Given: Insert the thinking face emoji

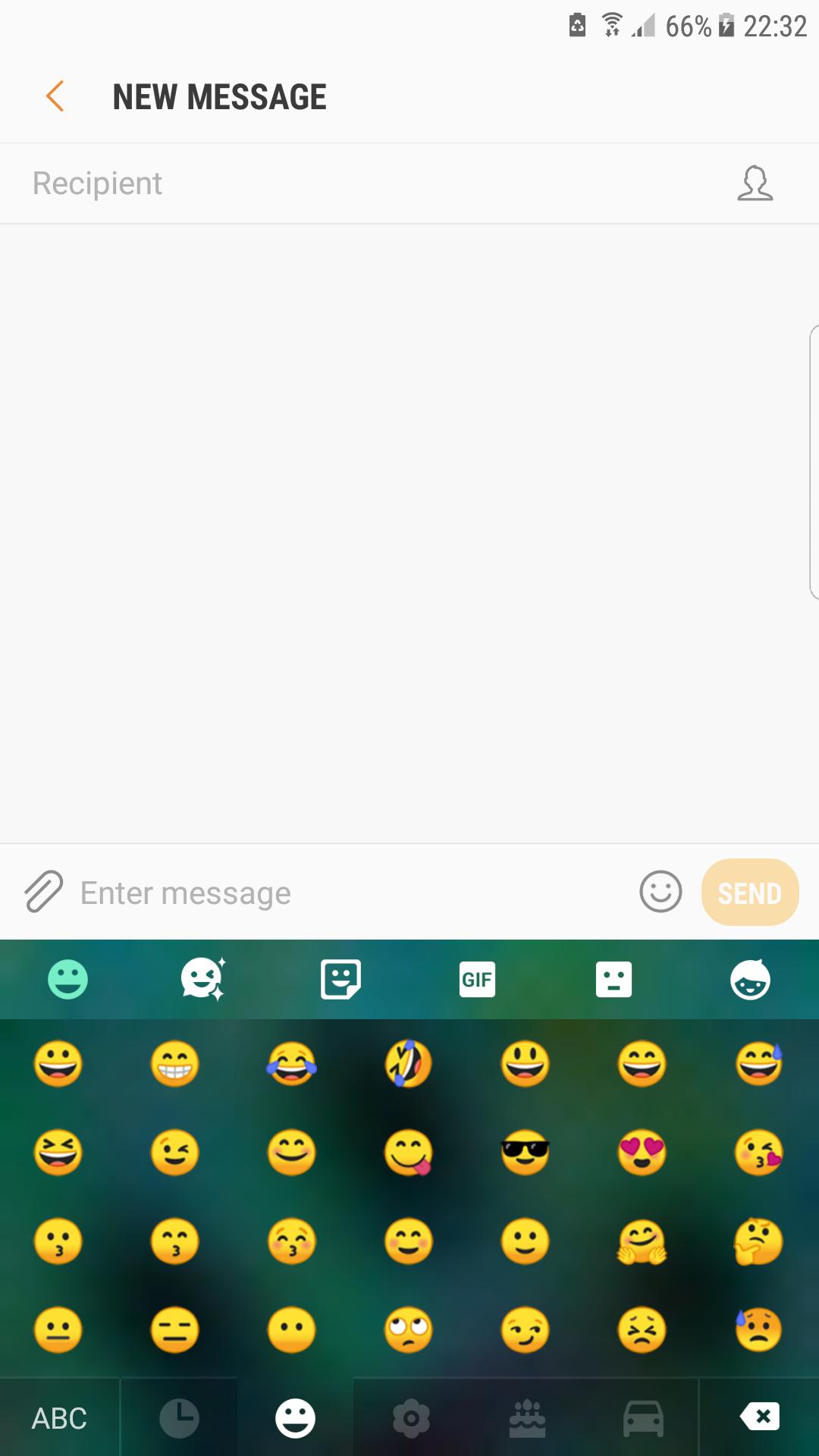Looking at the screenshot, I should pyautogui.click(x=758, y=1241).
